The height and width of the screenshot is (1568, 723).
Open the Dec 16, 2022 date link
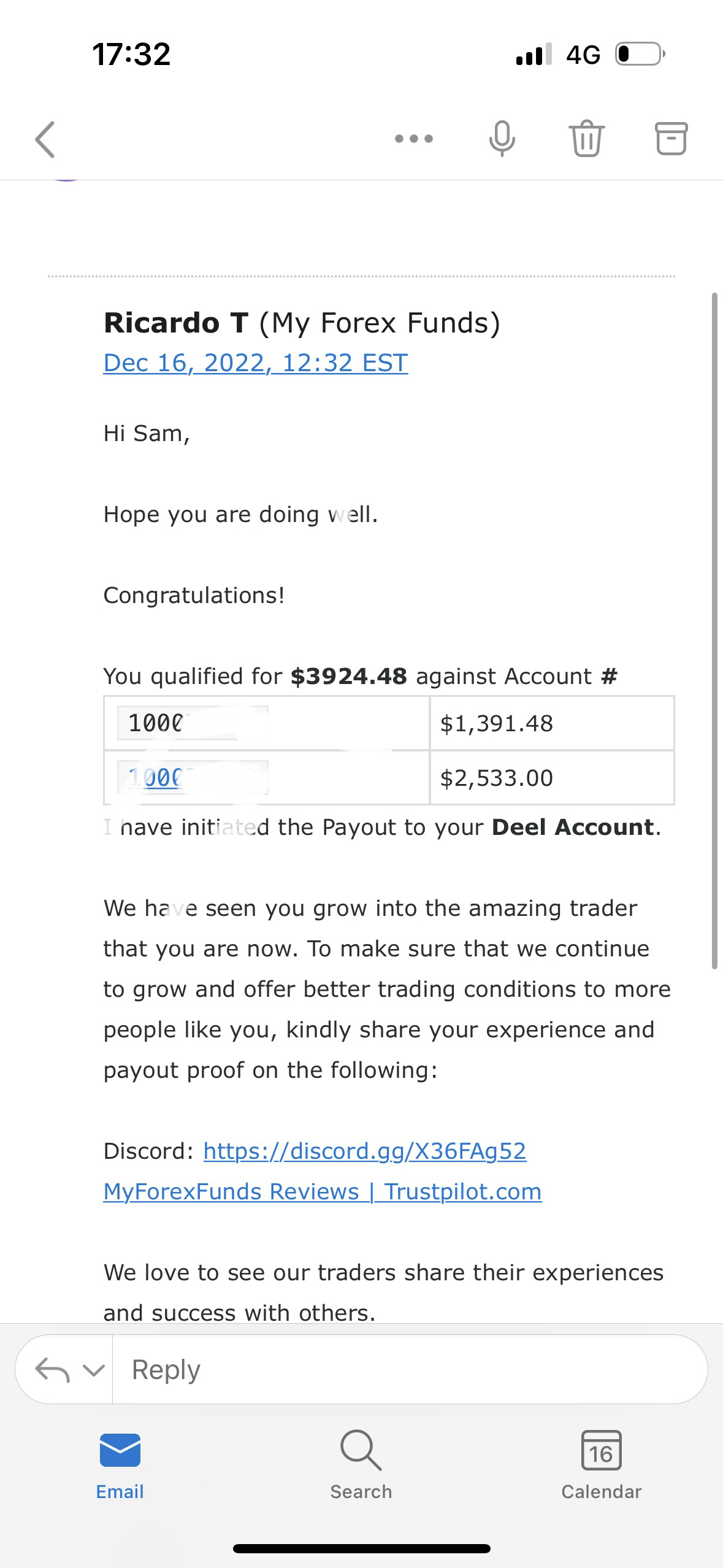coord(255,363)
